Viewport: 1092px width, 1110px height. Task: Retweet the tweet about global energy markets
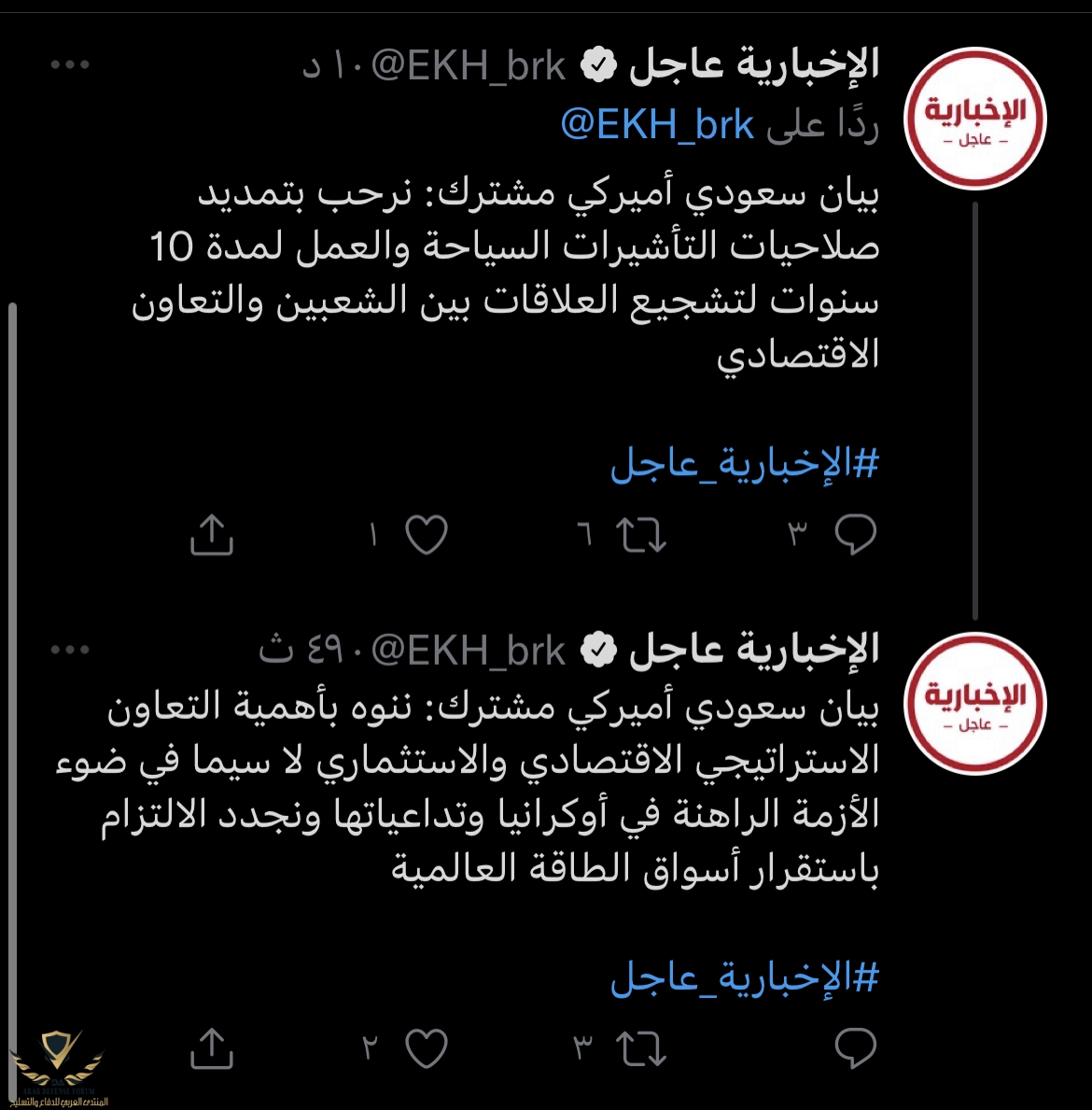(x=642, y=1048)
